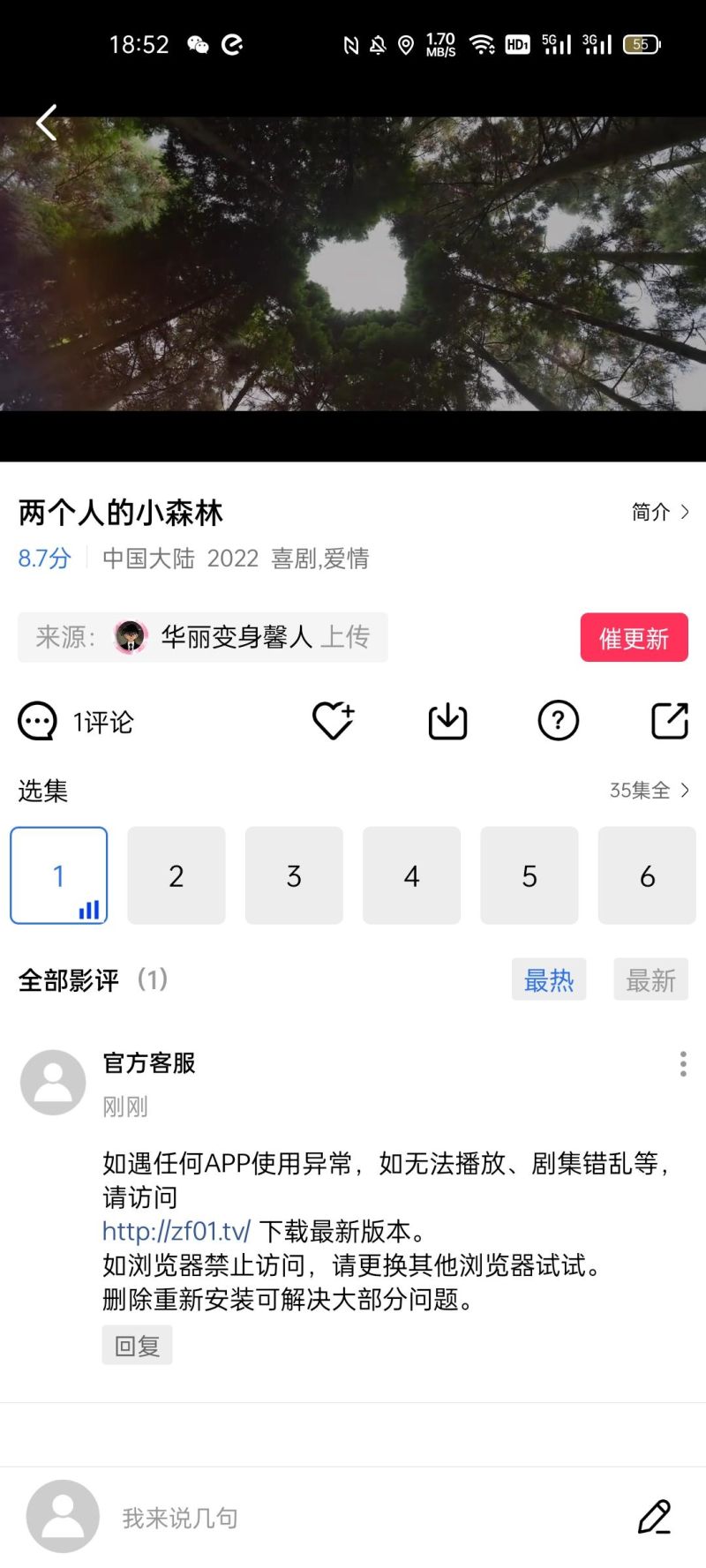Open the 1评论 comments
Screen dimensions: 706x1568
tap(77, 722)
